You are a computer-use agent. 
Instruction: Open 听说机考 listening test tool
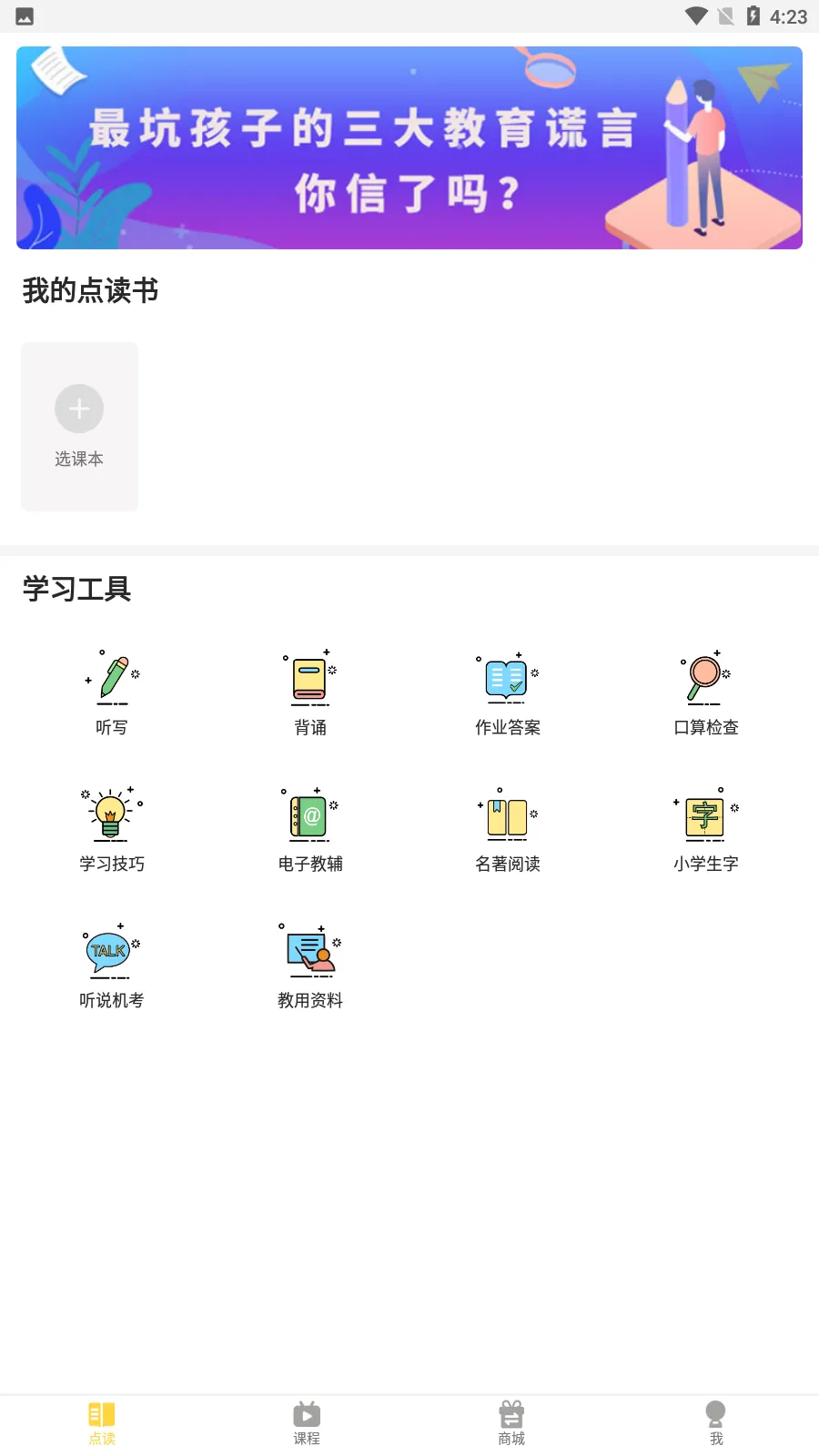click(112, 965)
